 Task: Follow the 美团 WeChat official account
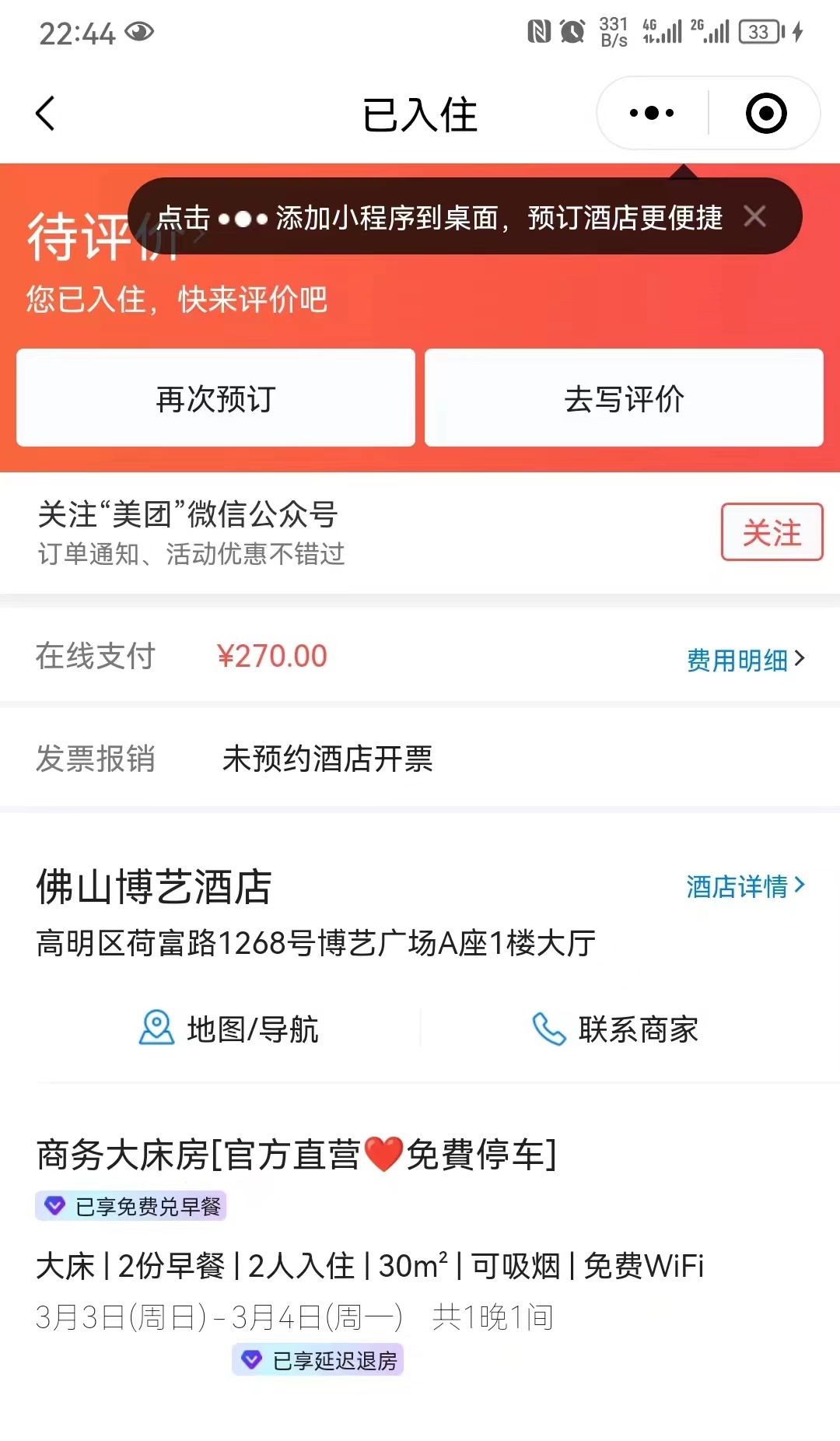(772, 532)
